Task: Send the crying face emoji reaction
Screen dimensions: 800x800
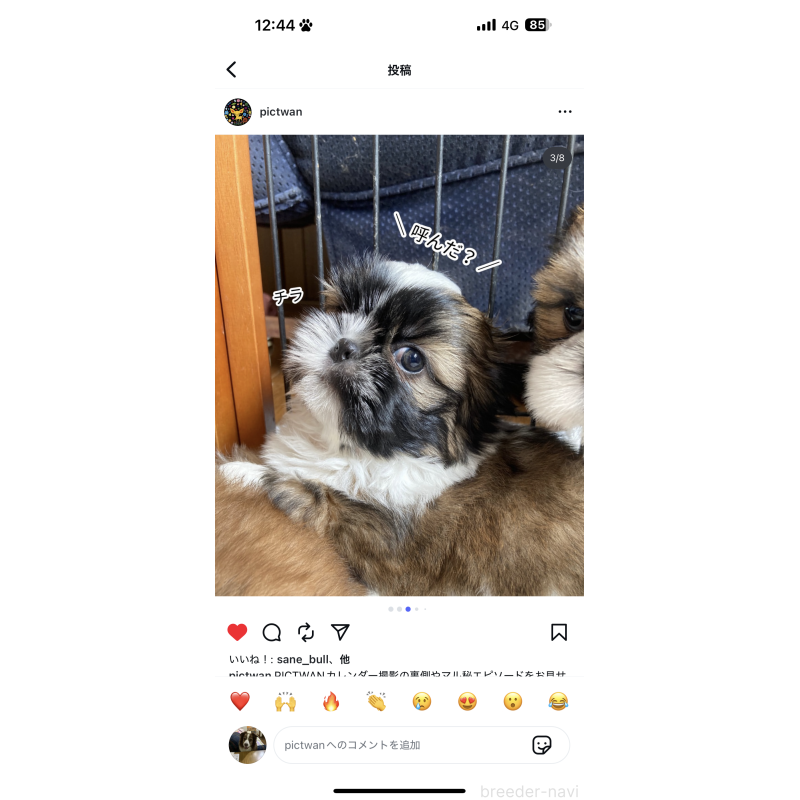Action: pyautogui.click(x=422, y=701)
